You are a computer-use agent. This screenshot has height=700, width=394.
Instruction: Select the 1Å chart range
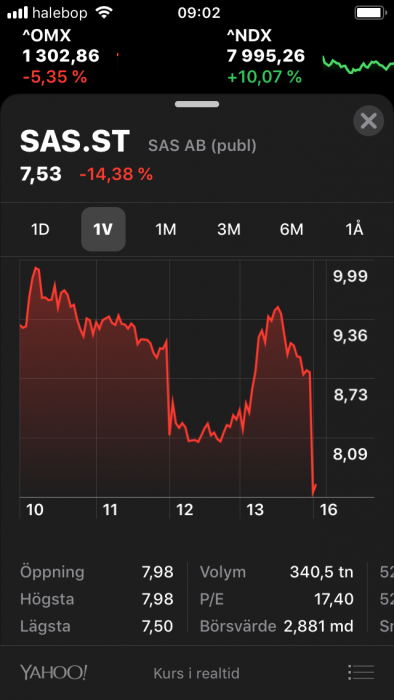354,229
